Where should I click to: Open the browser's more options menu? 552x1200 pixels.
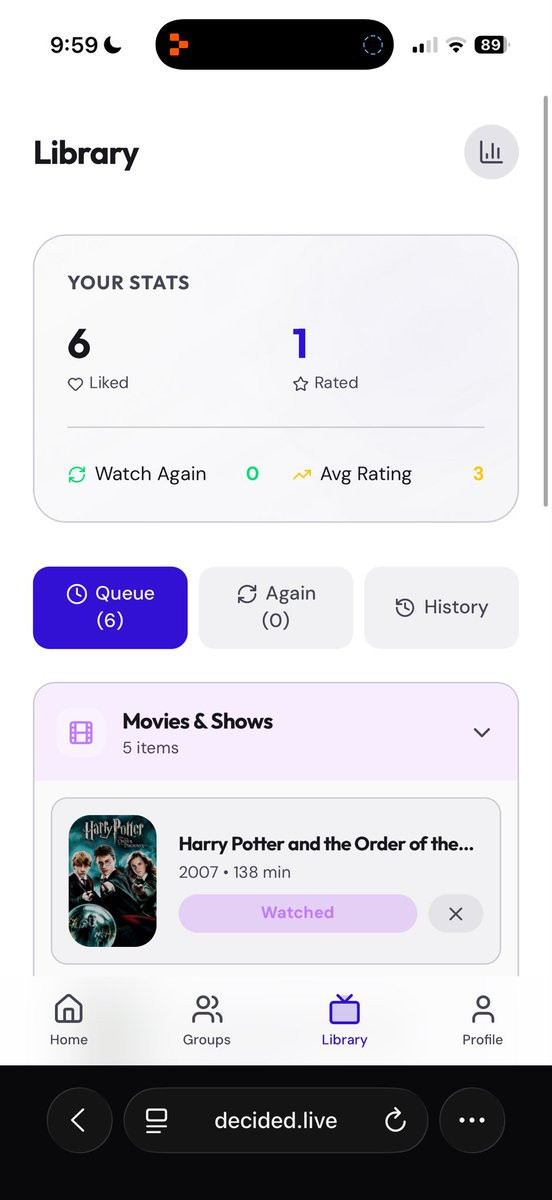click(x=472, y=1120)
